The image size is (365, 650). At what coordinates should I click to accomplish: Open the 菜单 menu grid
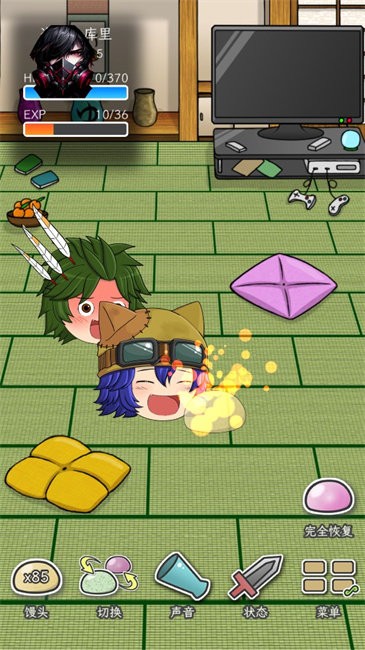[329, 577]
